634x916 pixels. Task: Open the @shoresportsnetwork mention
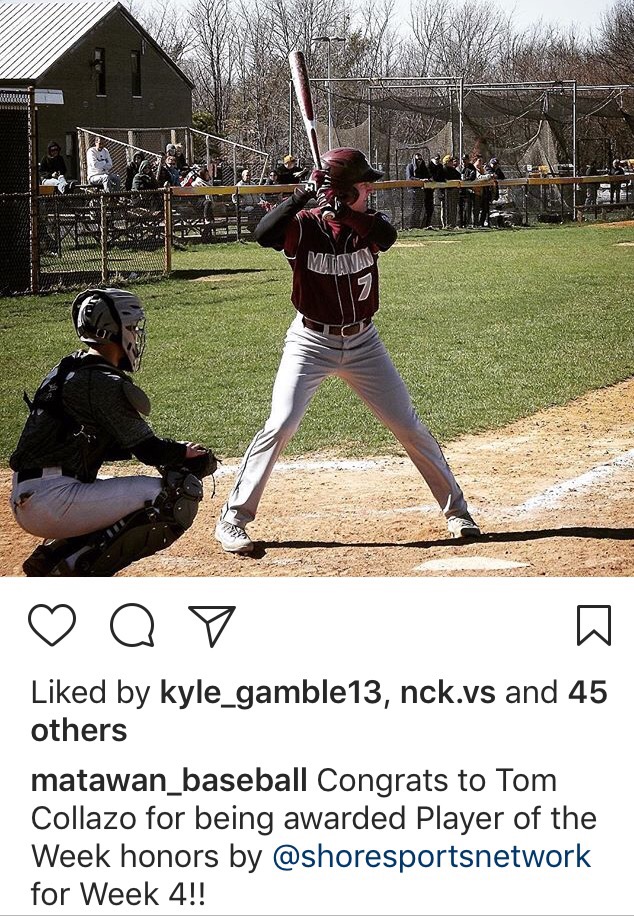click(x=431, y=857)
